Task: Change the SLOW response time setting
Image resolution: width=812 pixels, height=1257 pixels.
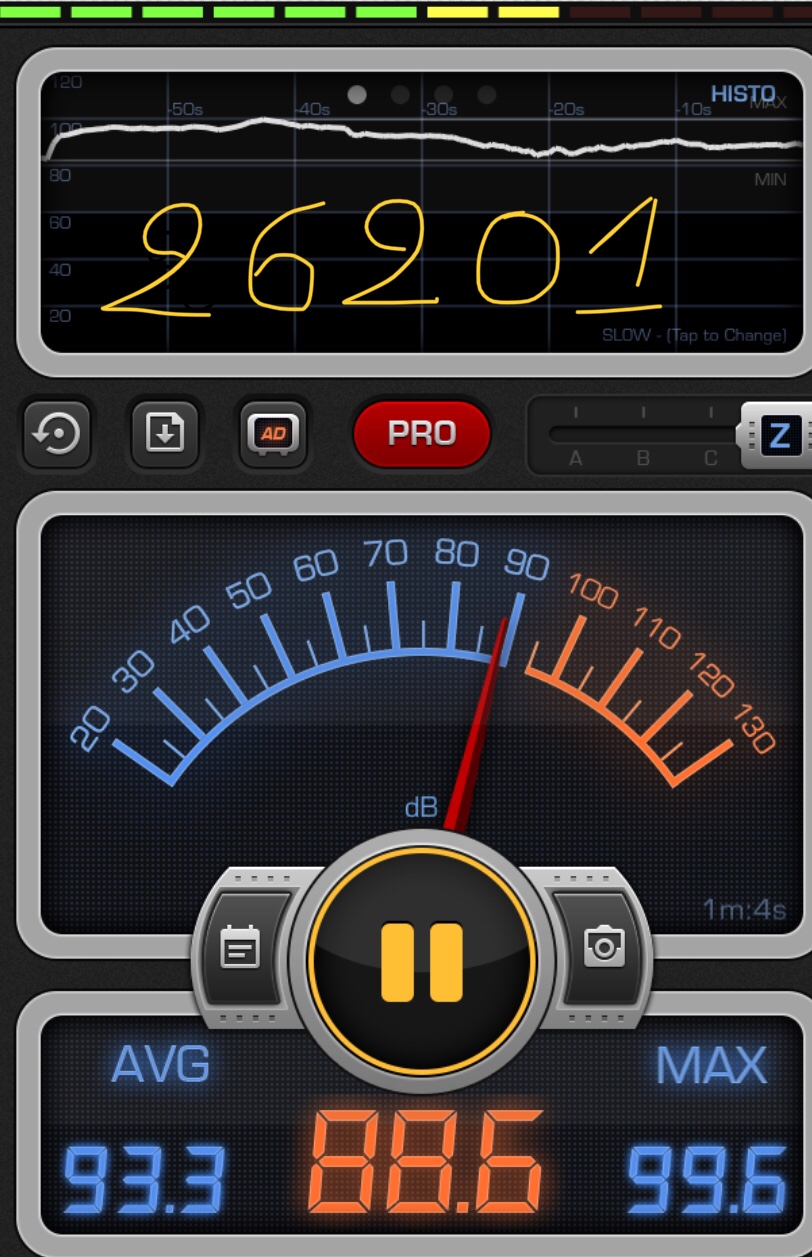Action: coord(693,335)
